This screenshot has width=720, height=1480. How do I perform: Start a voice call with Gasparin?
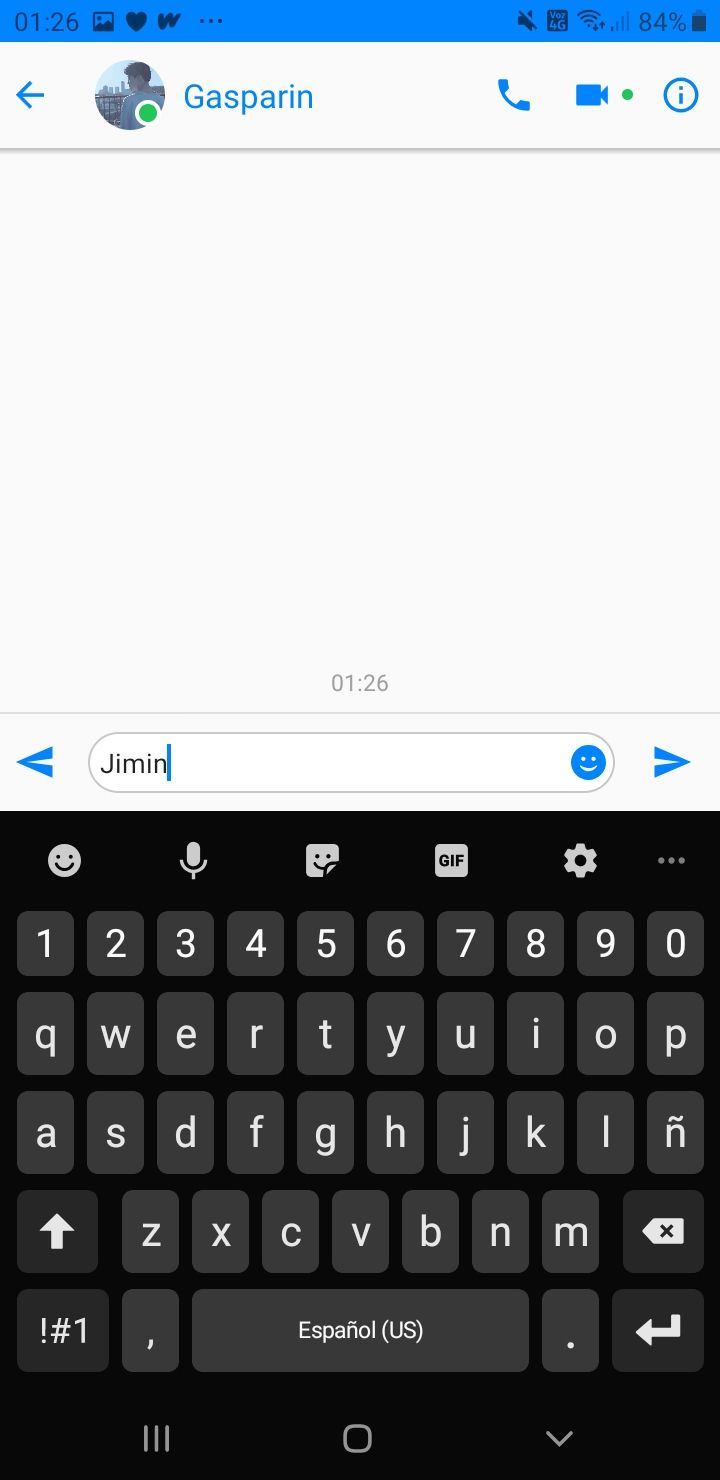coord(514,96)
